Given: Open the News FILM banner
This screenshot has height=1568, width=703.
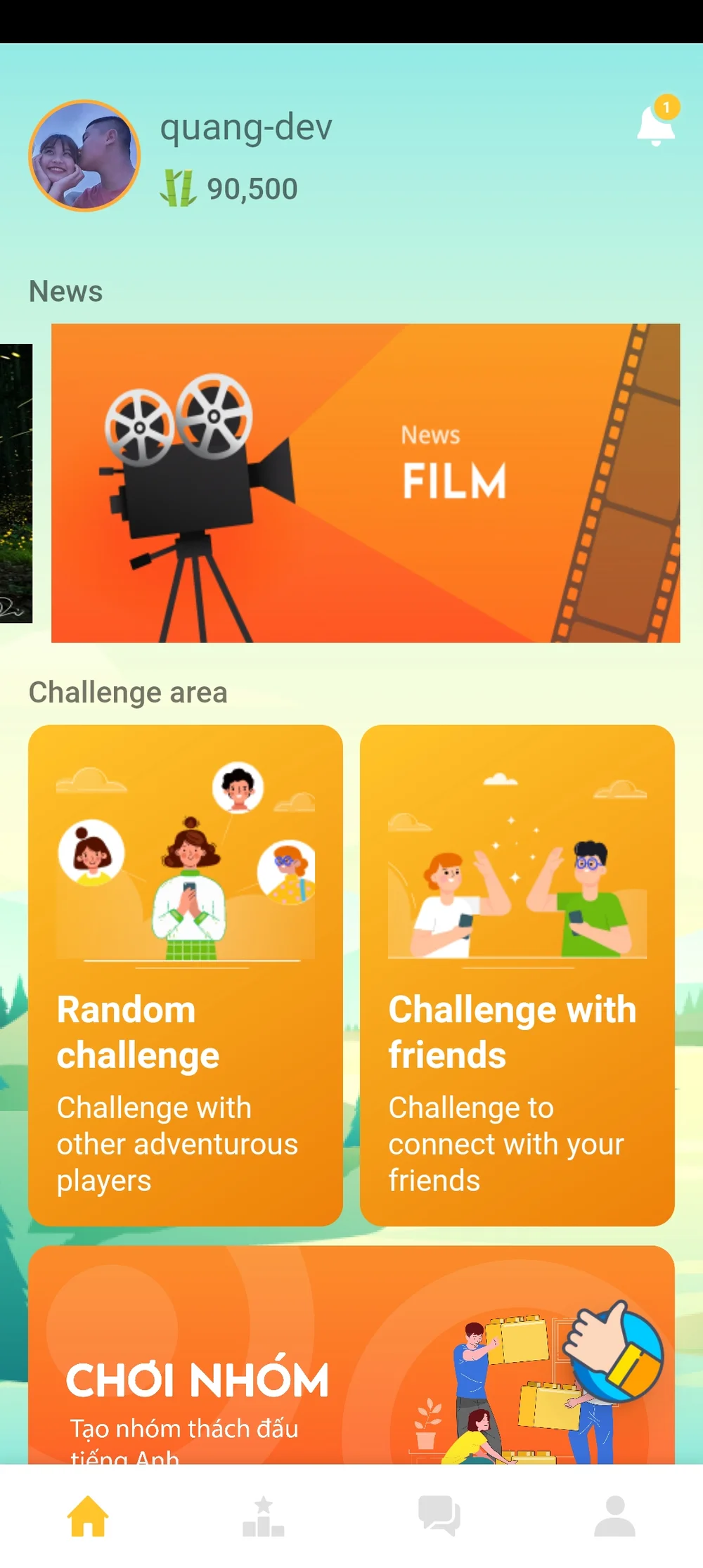Looking at the screenshot, I should click(x=366, y=483).
